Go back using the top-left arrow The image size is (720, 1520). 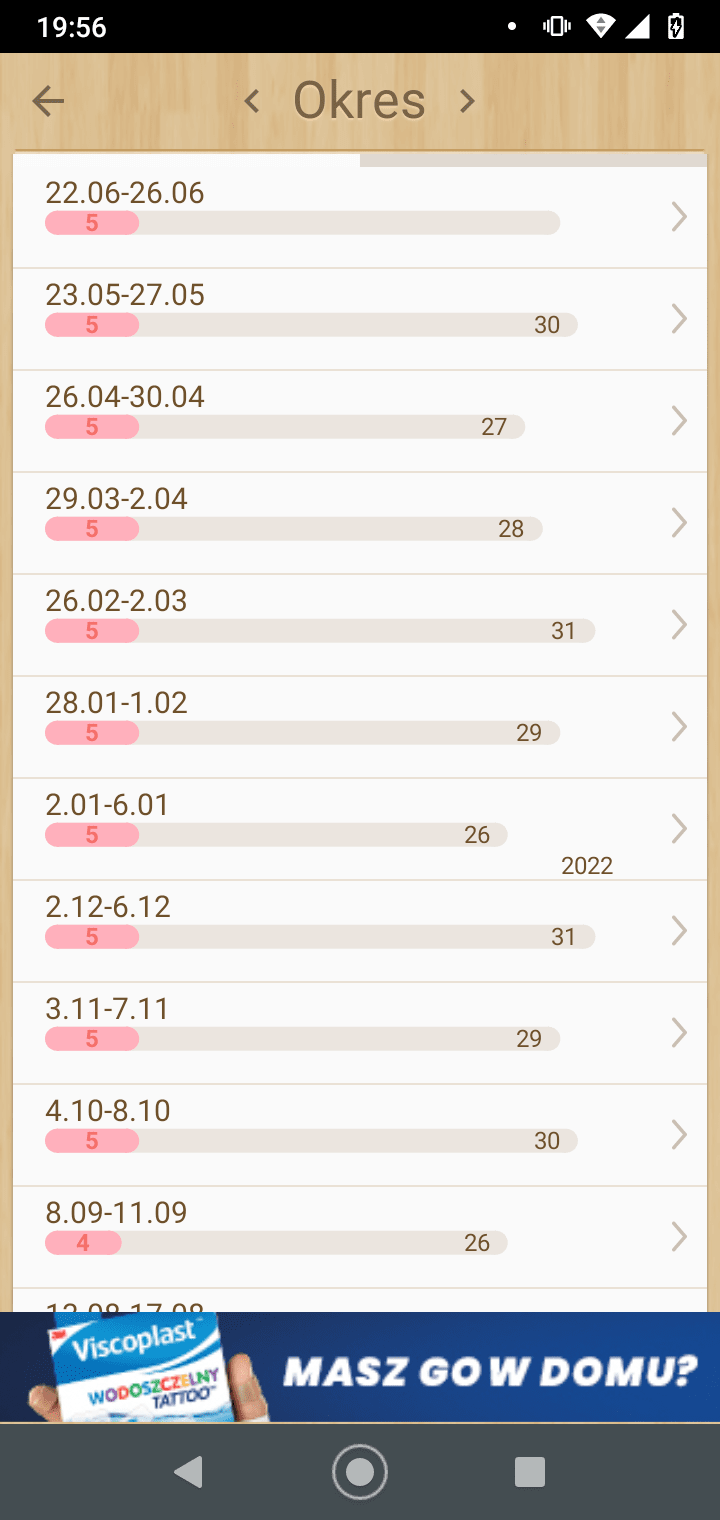point(48,101)
